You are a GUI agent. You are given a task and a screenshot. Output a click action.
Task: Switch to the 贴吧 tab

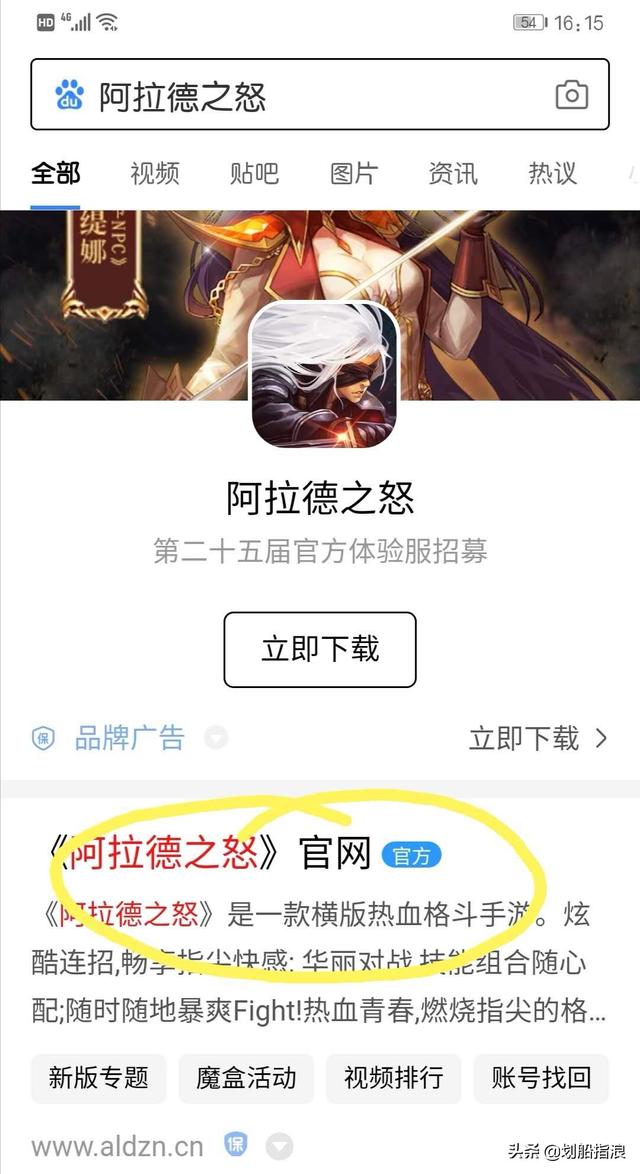tap(255, 174)
